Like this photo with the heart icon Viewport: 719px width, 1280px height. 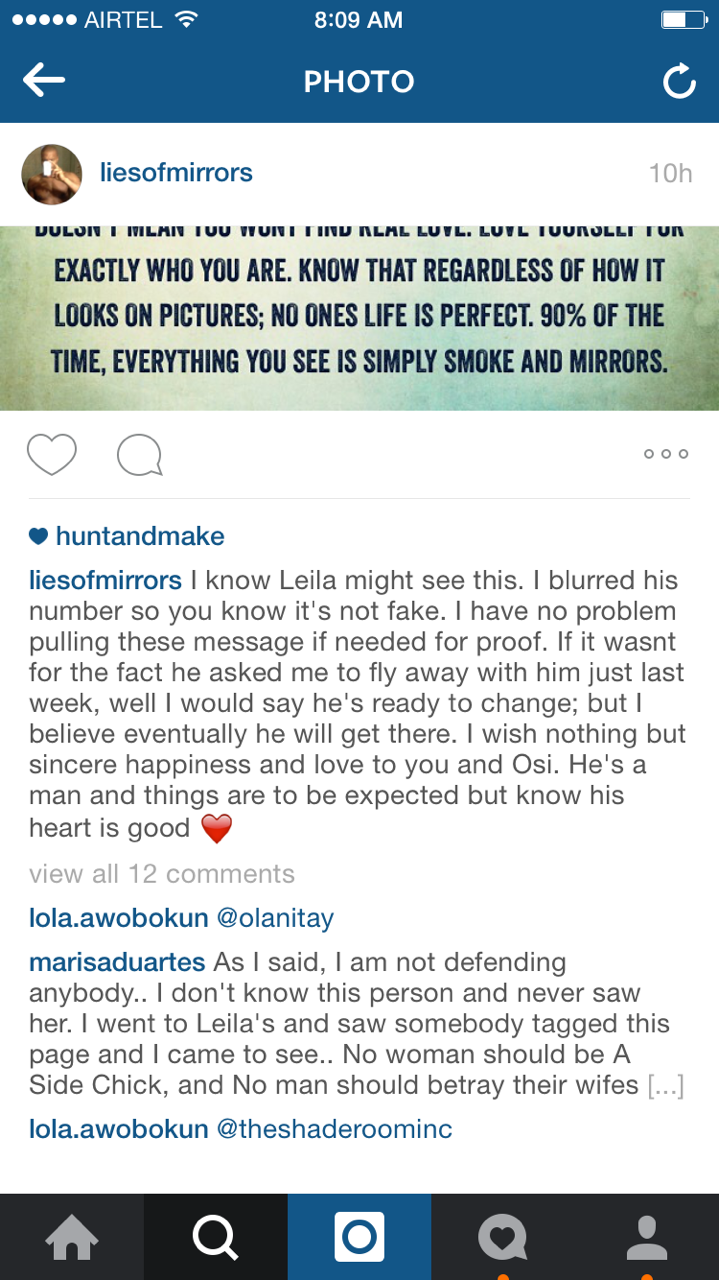[51, 456]
